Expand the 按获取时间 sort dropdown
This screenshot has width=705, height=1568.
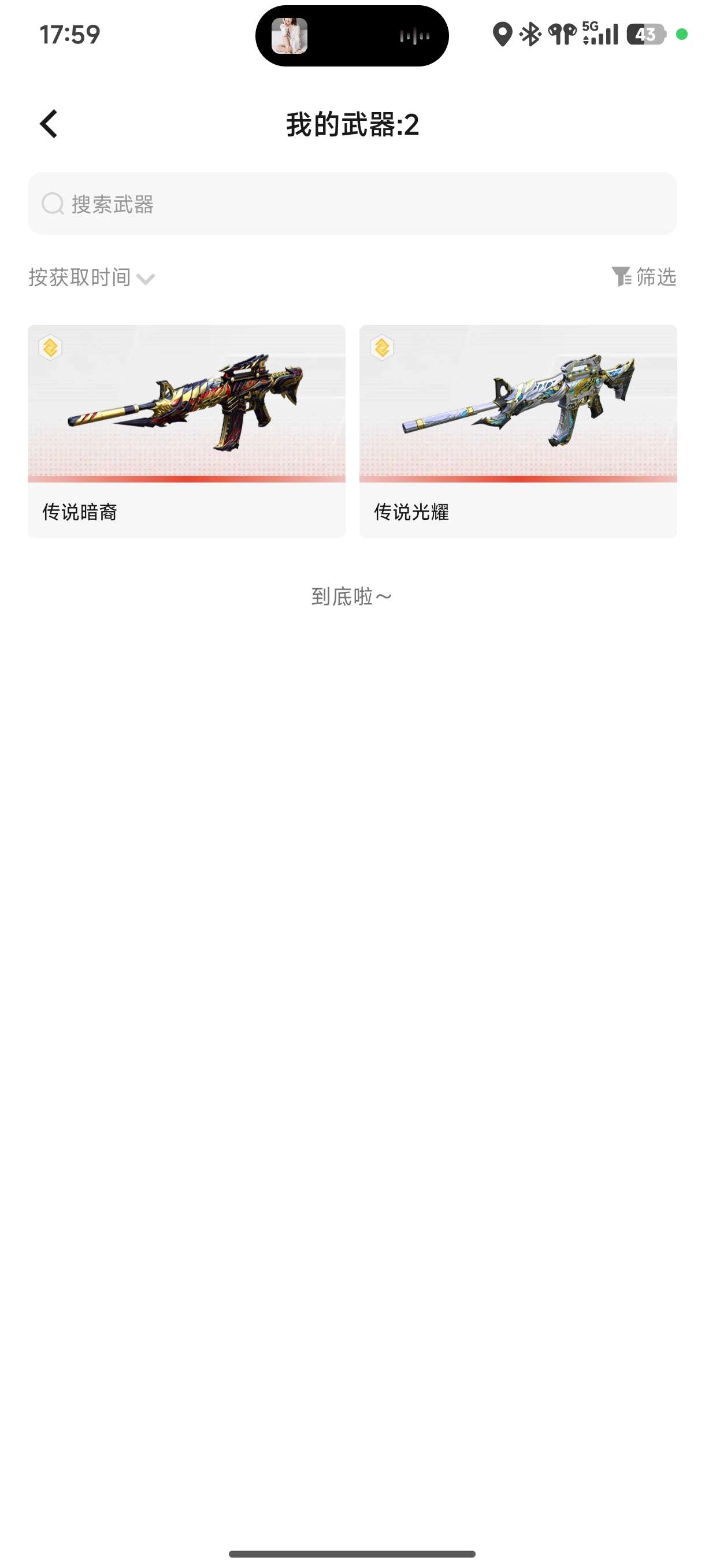point(91,278)
